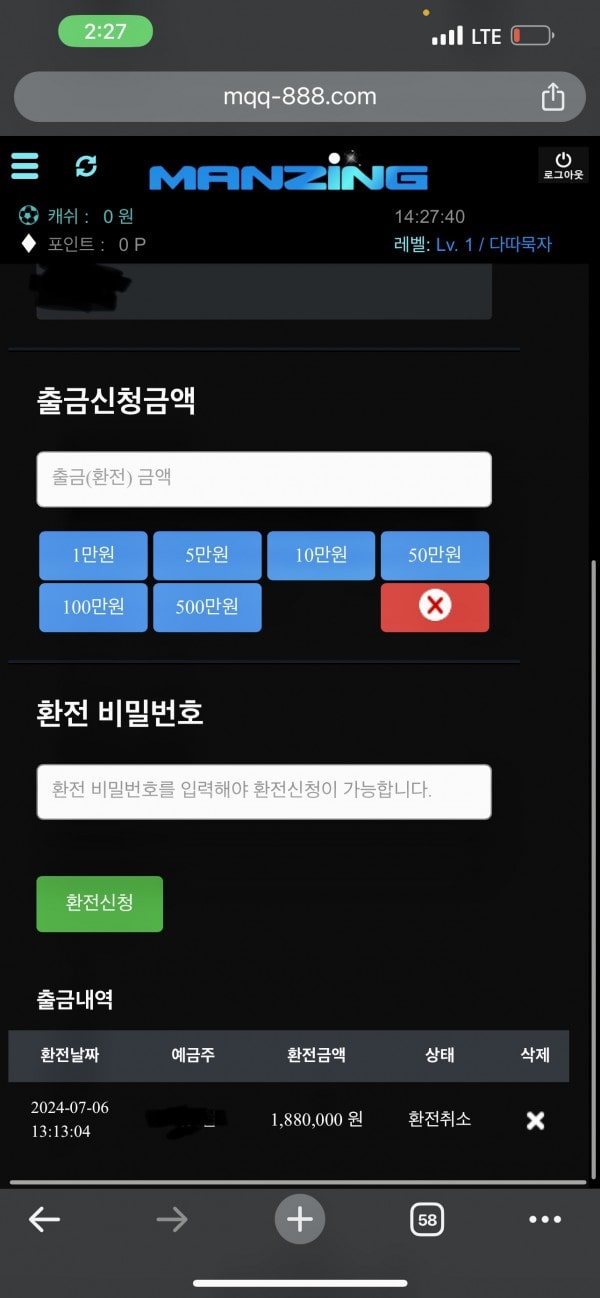
Task: Tap the mqq-888.com address bar
Action: click(x=300, y=97)
